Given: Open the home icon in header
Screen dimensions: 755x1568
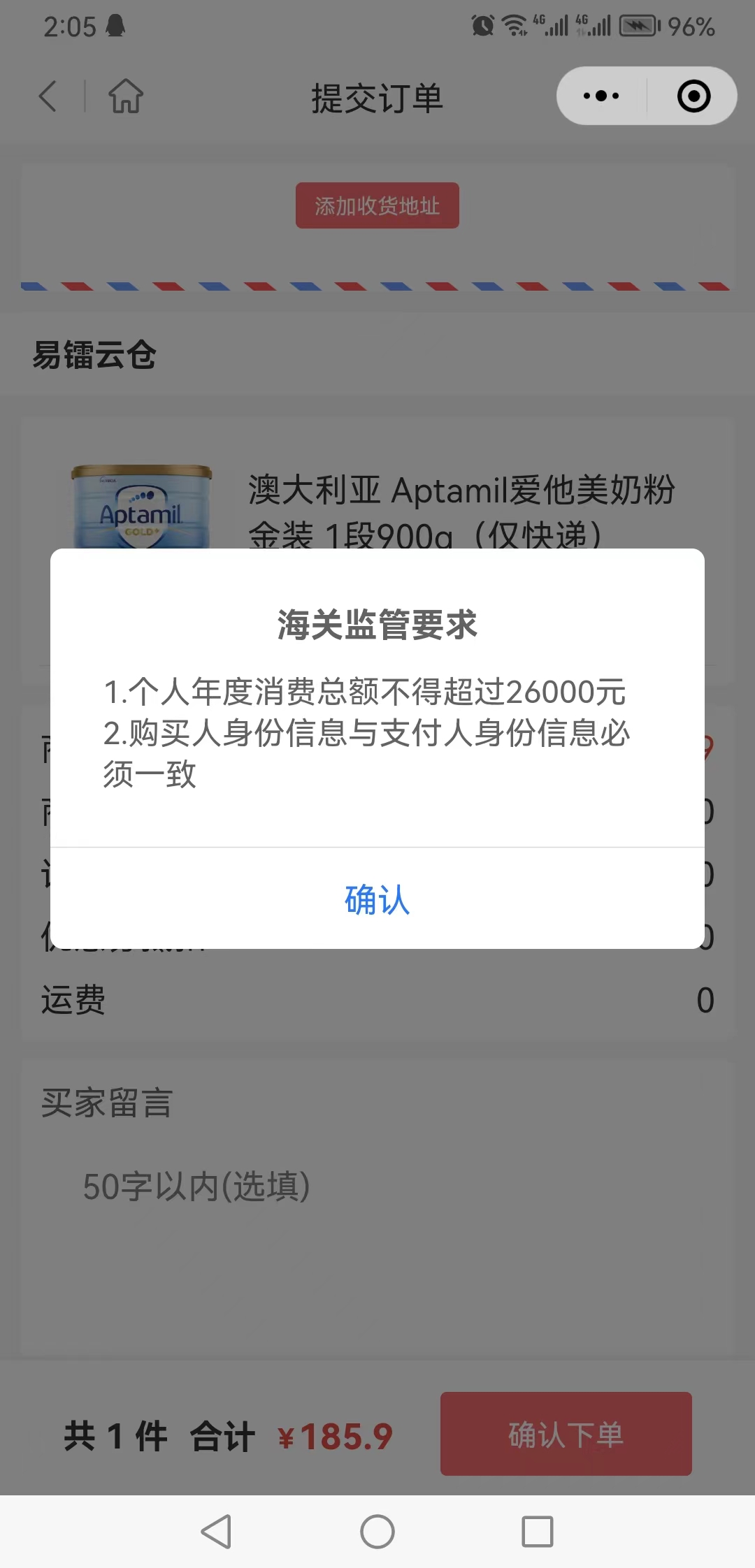Looking at the screenshot, I should tap(126, 96).
